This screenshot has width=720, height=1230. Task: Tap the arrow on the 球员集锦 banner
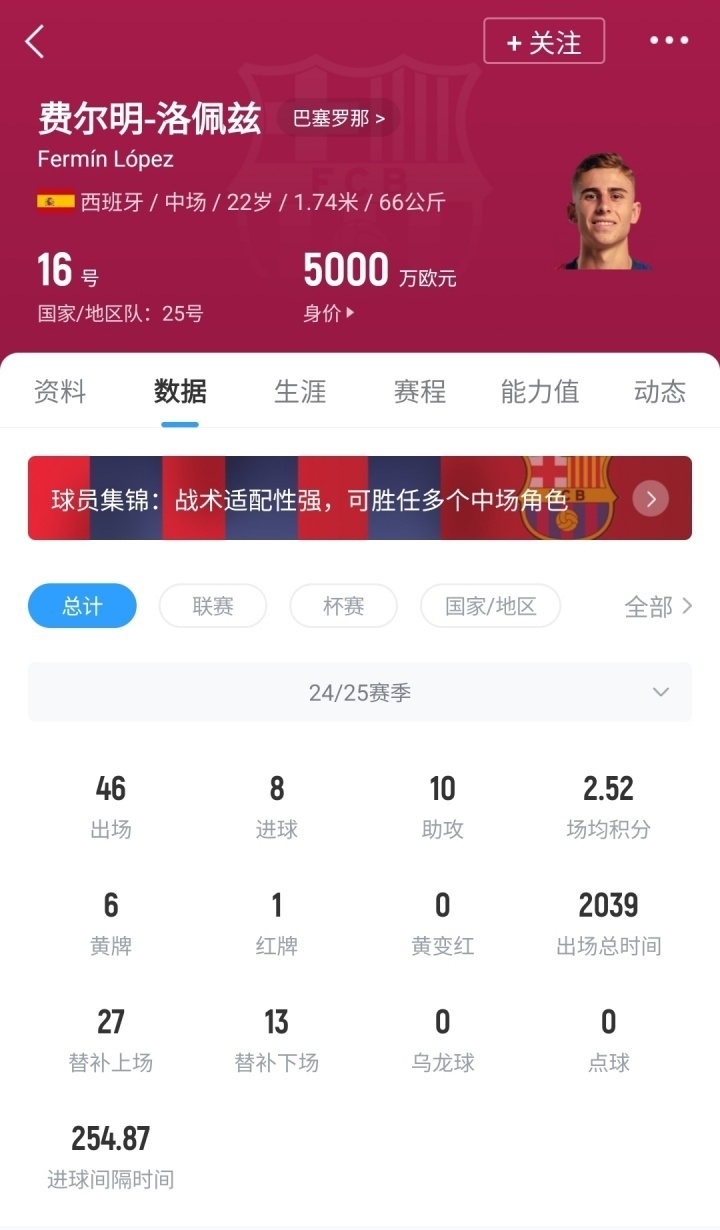651,498
